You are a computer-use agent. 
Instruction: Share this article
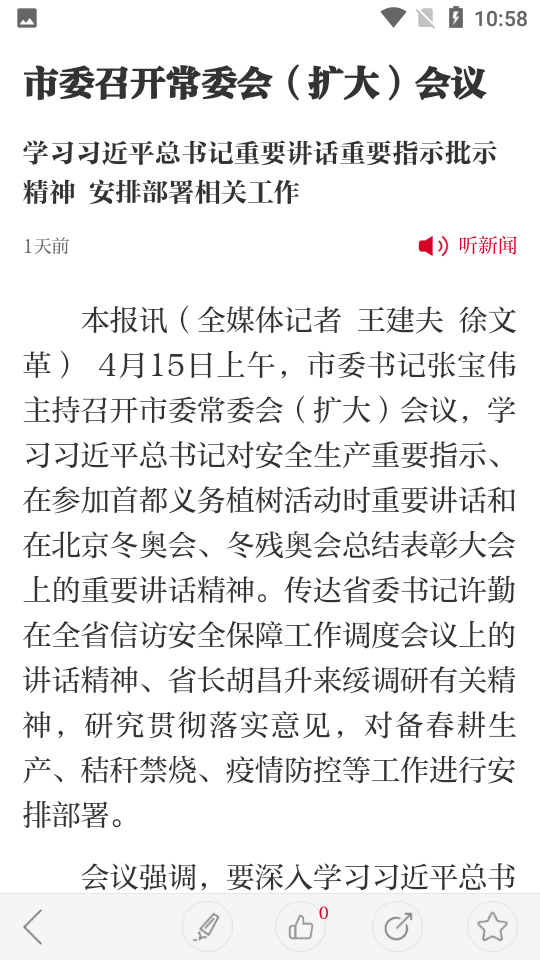click(397, 926)
